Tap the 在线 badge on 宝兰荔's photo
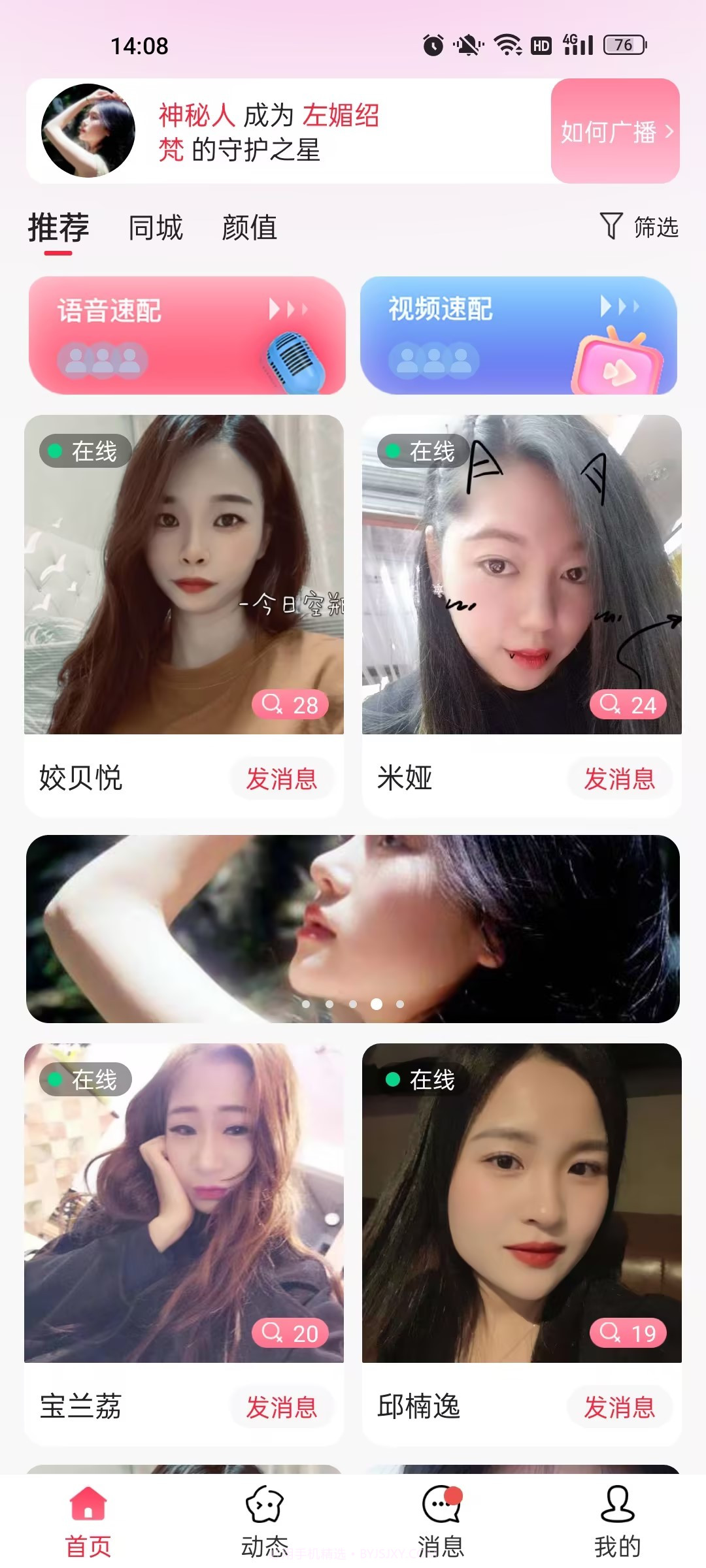This screenshot has height=1568, width=706. (x=84, y=1081)
